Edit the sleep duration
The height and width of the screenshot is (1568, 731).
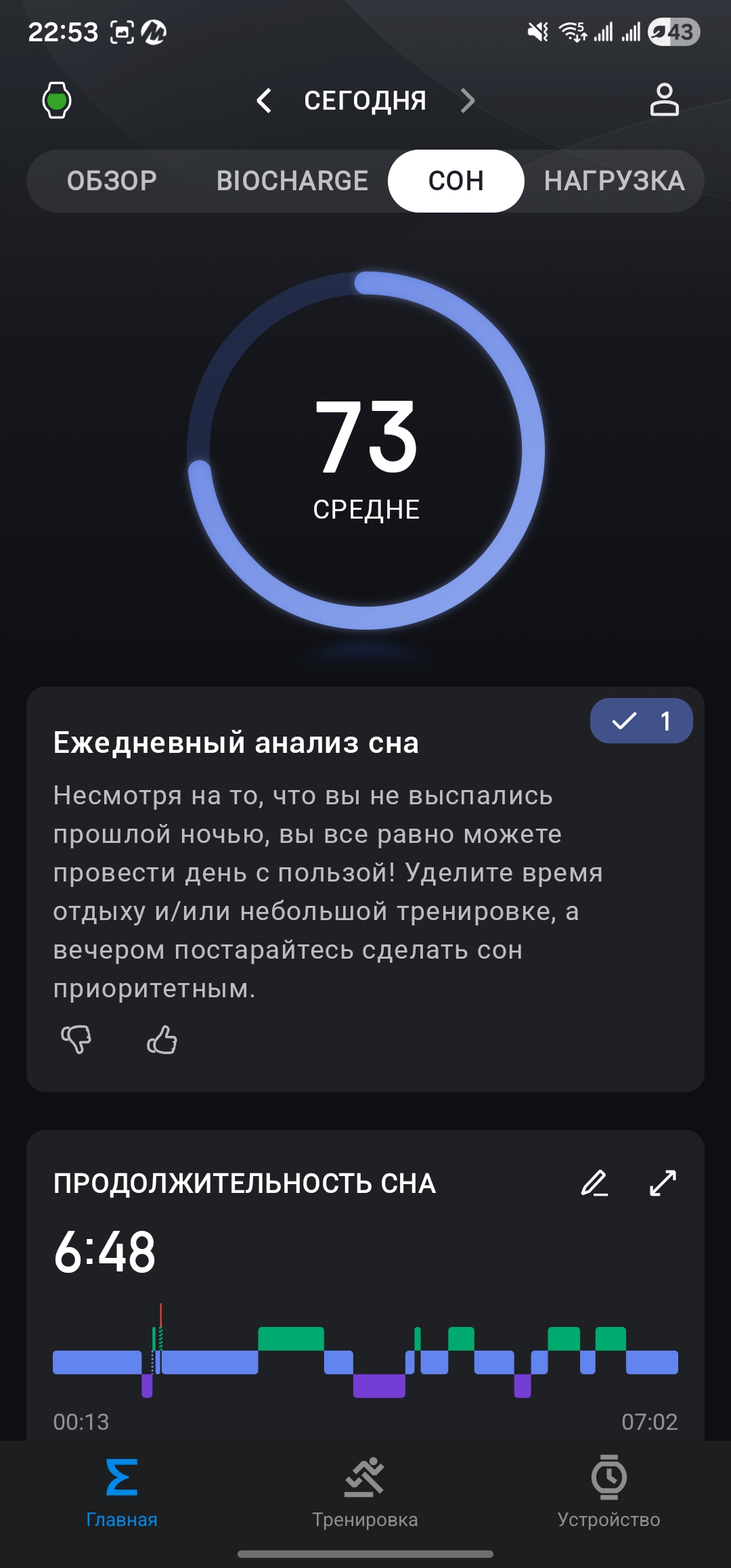point(594,1183)
